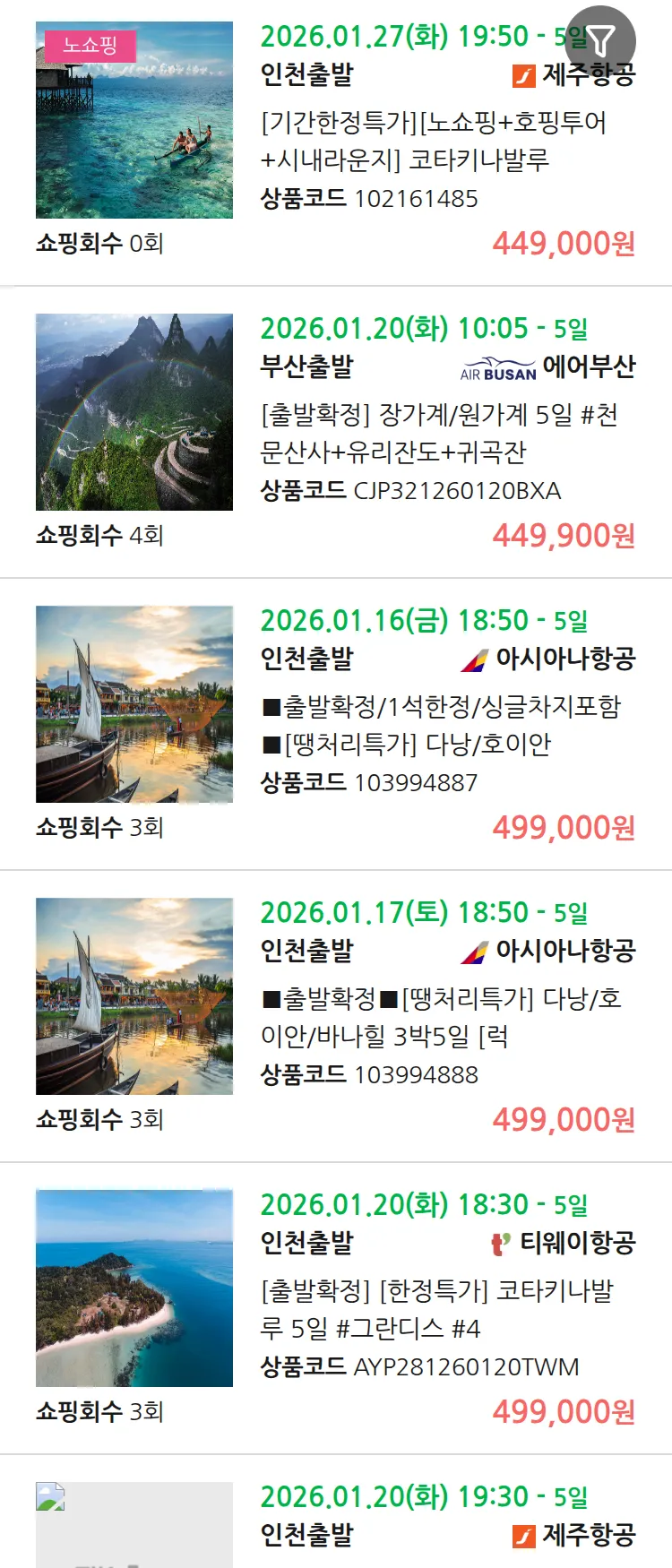
Task: Open Danang Bana Hills package code 103994888
Action: pyautogui.click(x=441, y=1017)
